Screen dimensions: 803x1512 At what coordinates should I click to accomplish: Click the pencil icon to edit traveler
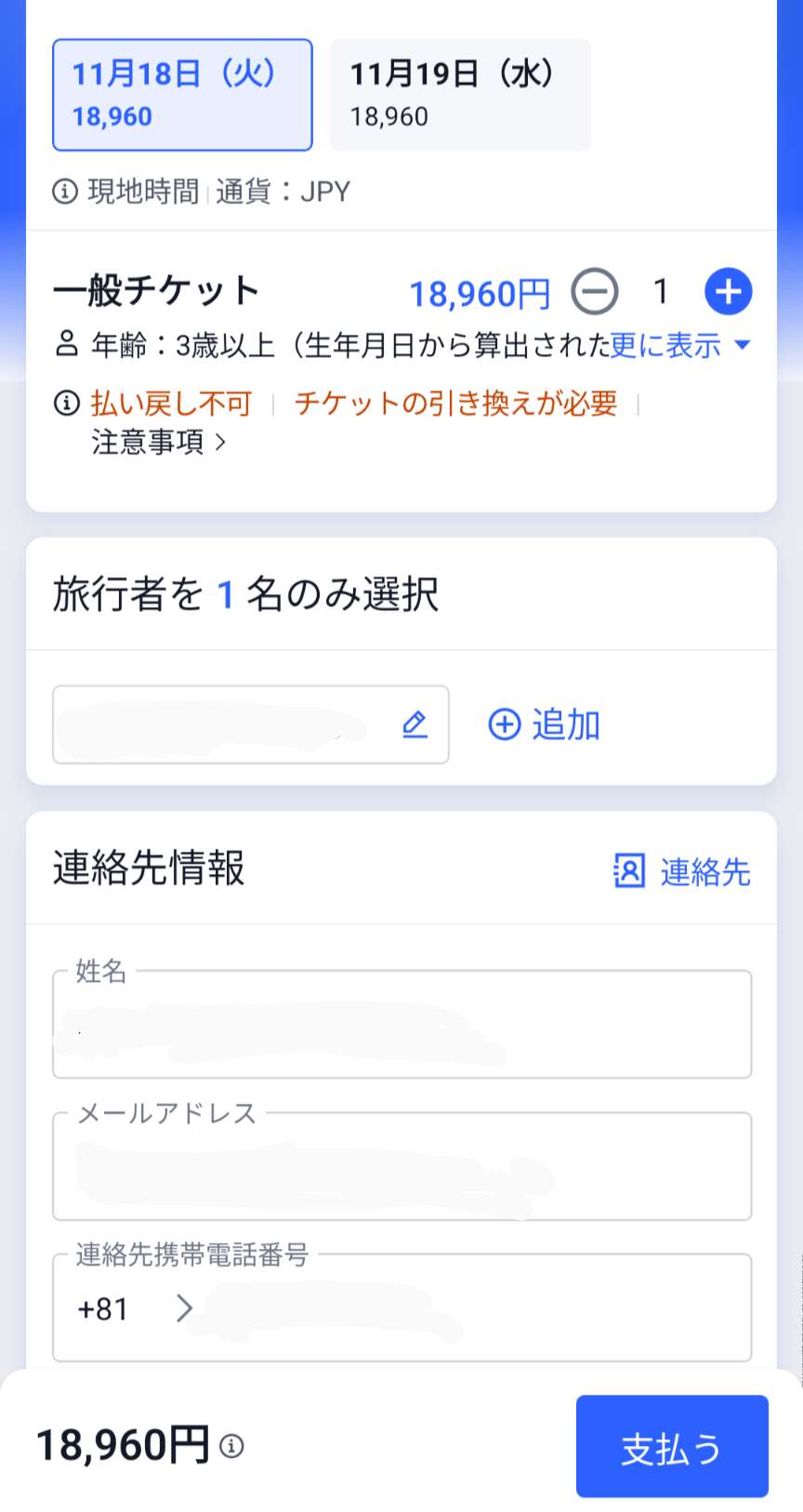[x=415, y=724]
